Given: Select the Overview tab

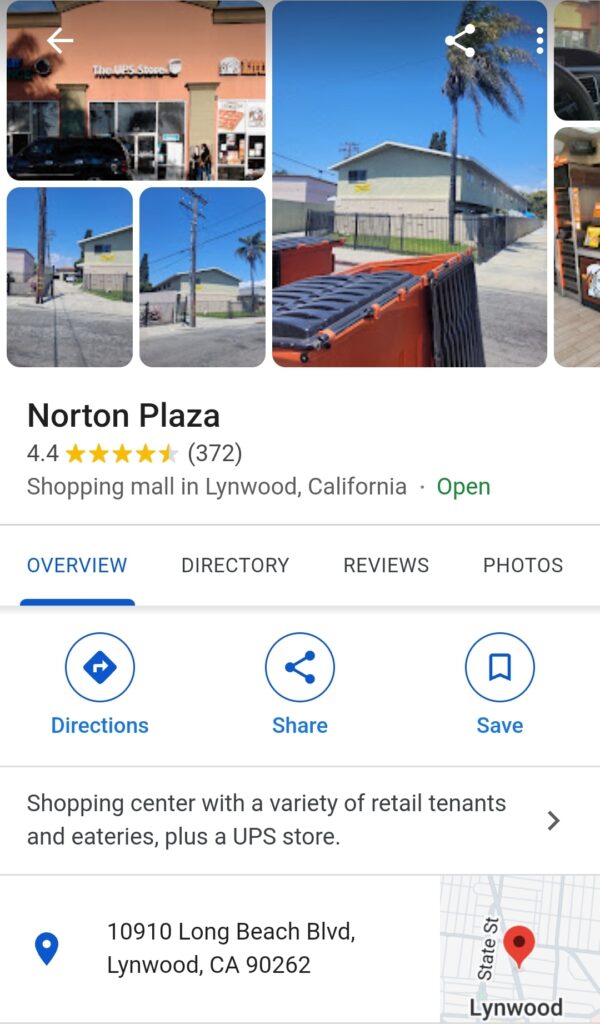Looking at the screenshot, I should point(77,565).
